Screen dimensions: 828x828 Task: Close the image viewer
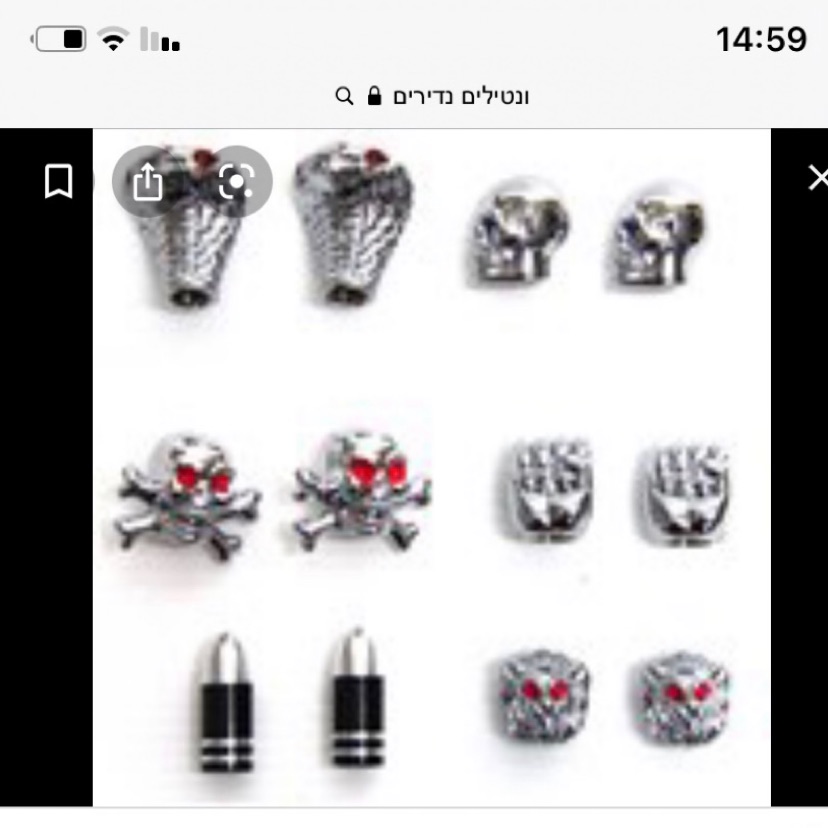817,178
